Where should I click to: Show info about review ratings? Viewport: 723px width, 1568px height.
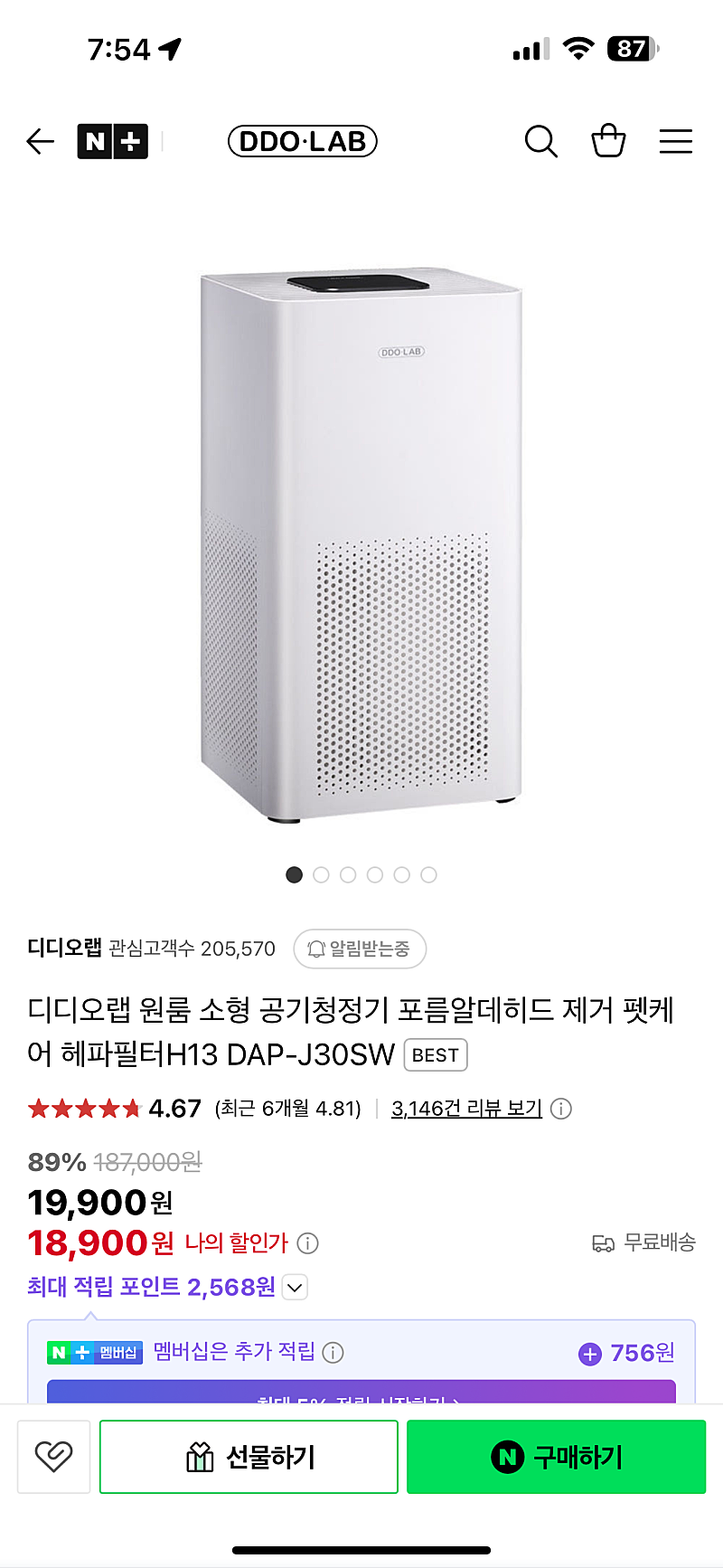561,1109
